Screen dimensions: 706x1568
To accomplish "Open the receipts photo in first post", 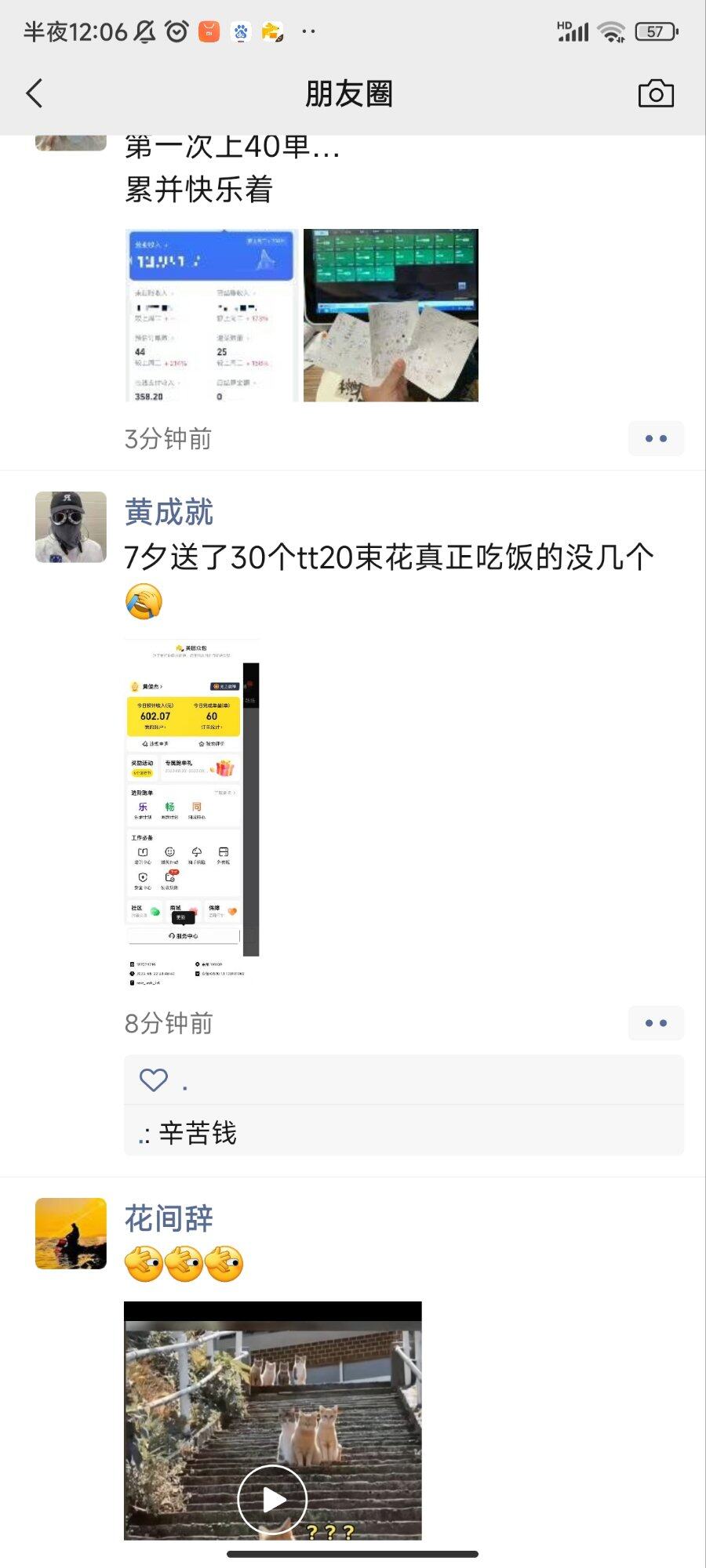I will coord(391,315).
